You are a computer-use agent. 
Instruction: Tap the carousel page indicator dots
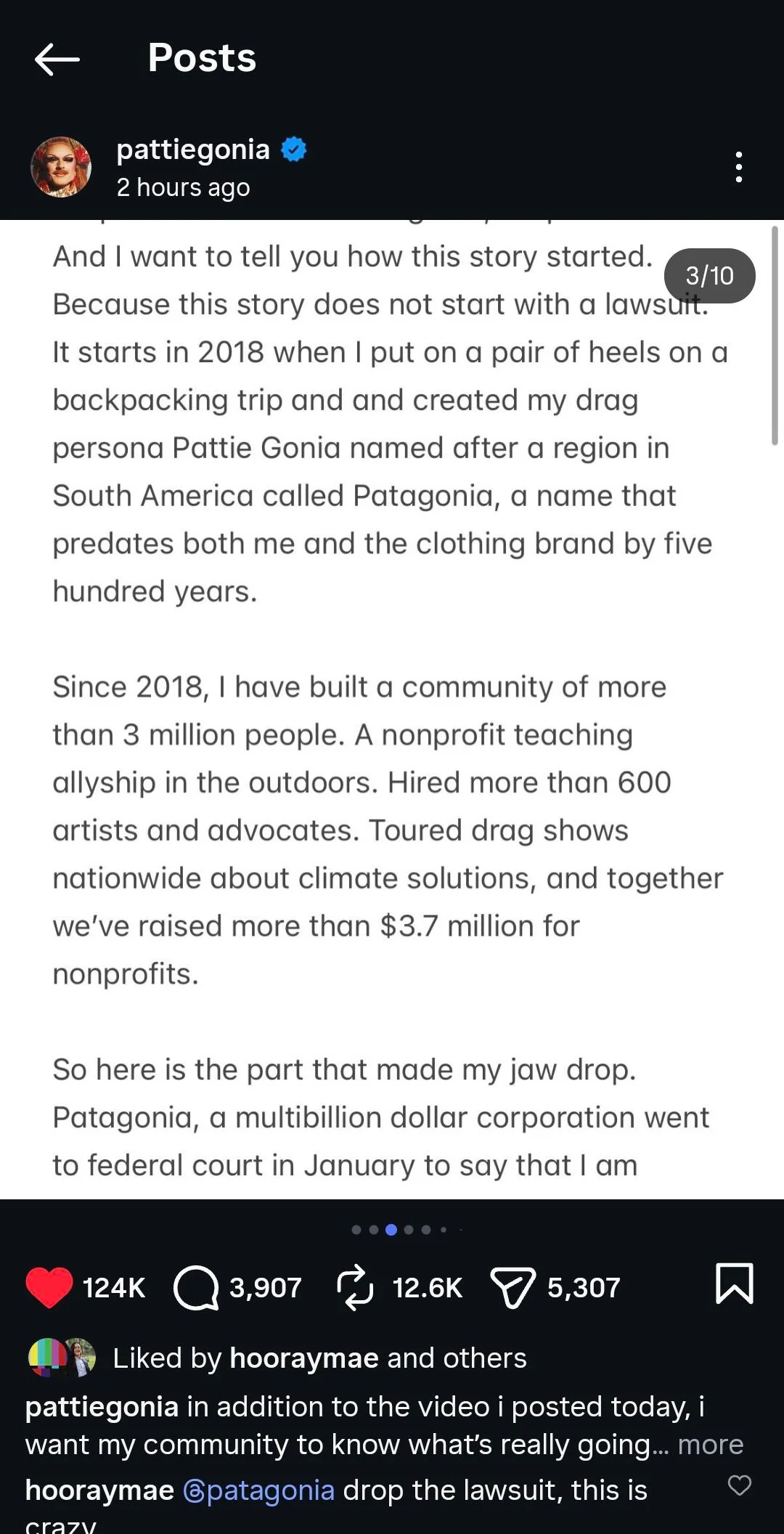(407, 1230)
